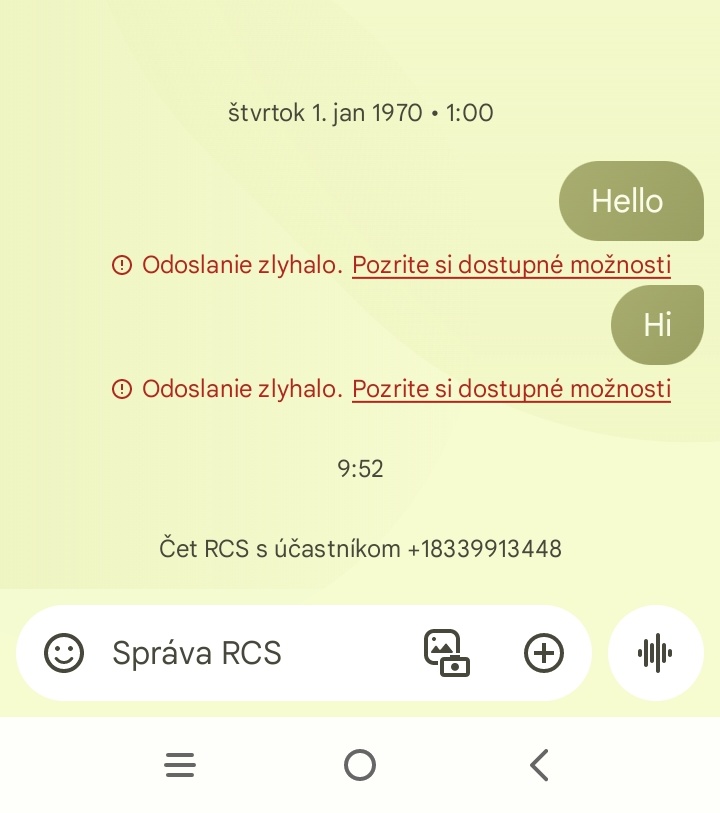Viewport: 720px width, 813px height.
Task: Open Pozrite si dostupné možnosti under Hi
Action: tap(511, 389)
